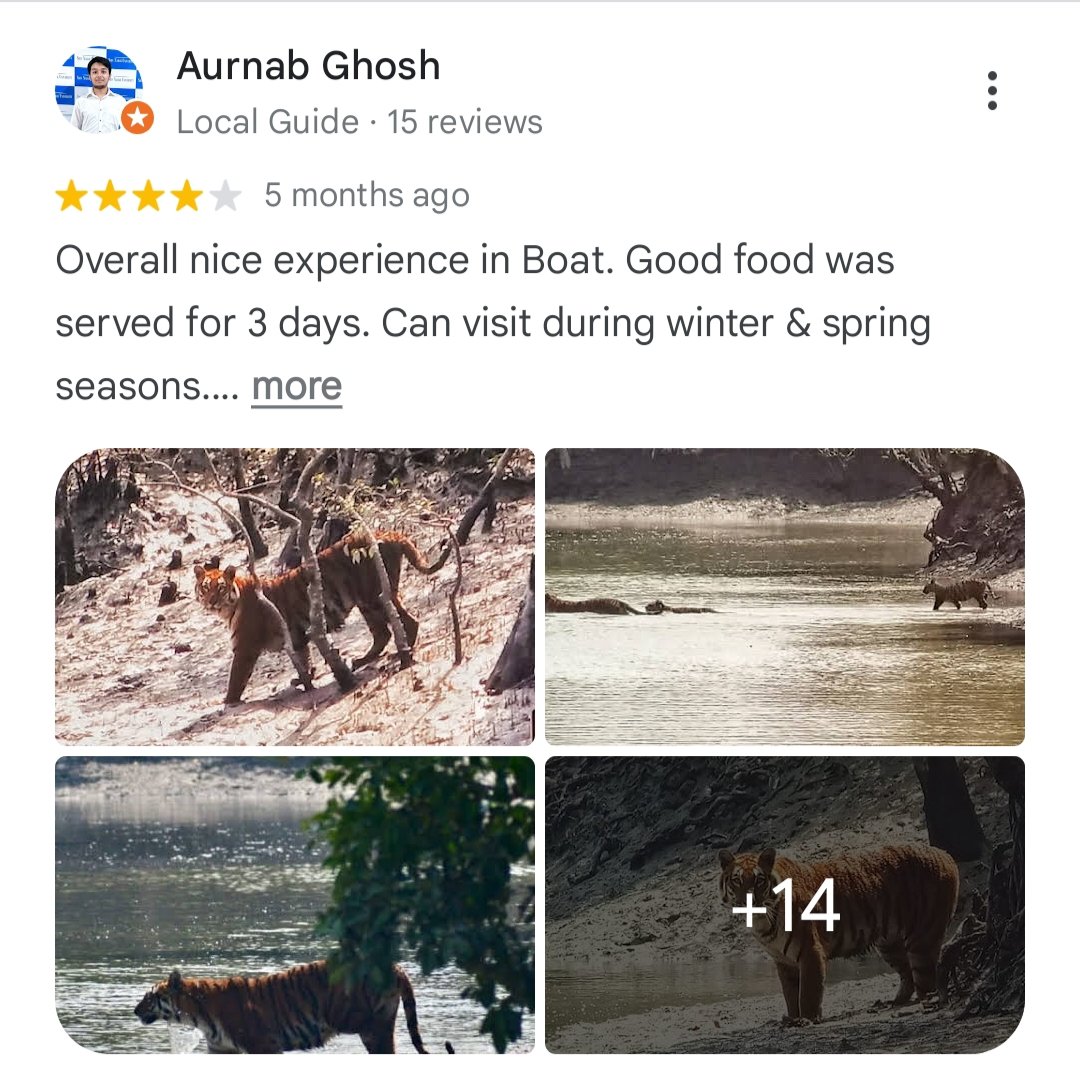Open photo of two tigers among trees
The height and width of the screenshot is (1076, 1080).
(x=295, y=597)
